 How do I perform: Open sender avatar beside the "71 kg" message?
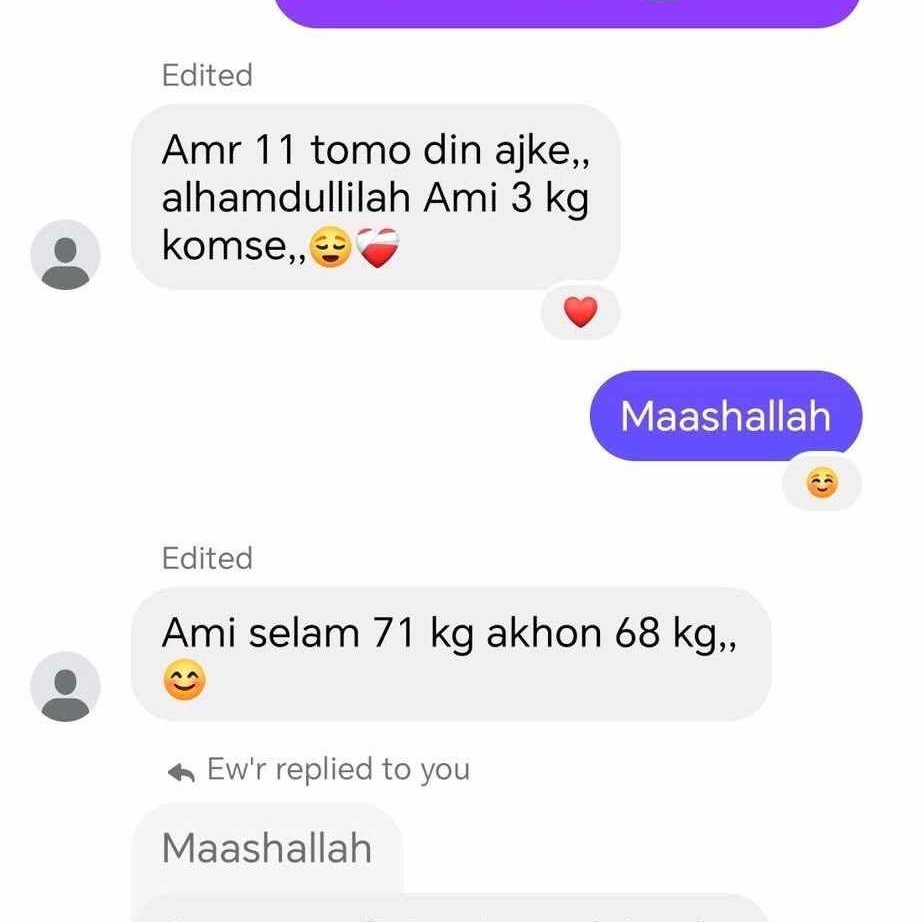tap(66, 687)
